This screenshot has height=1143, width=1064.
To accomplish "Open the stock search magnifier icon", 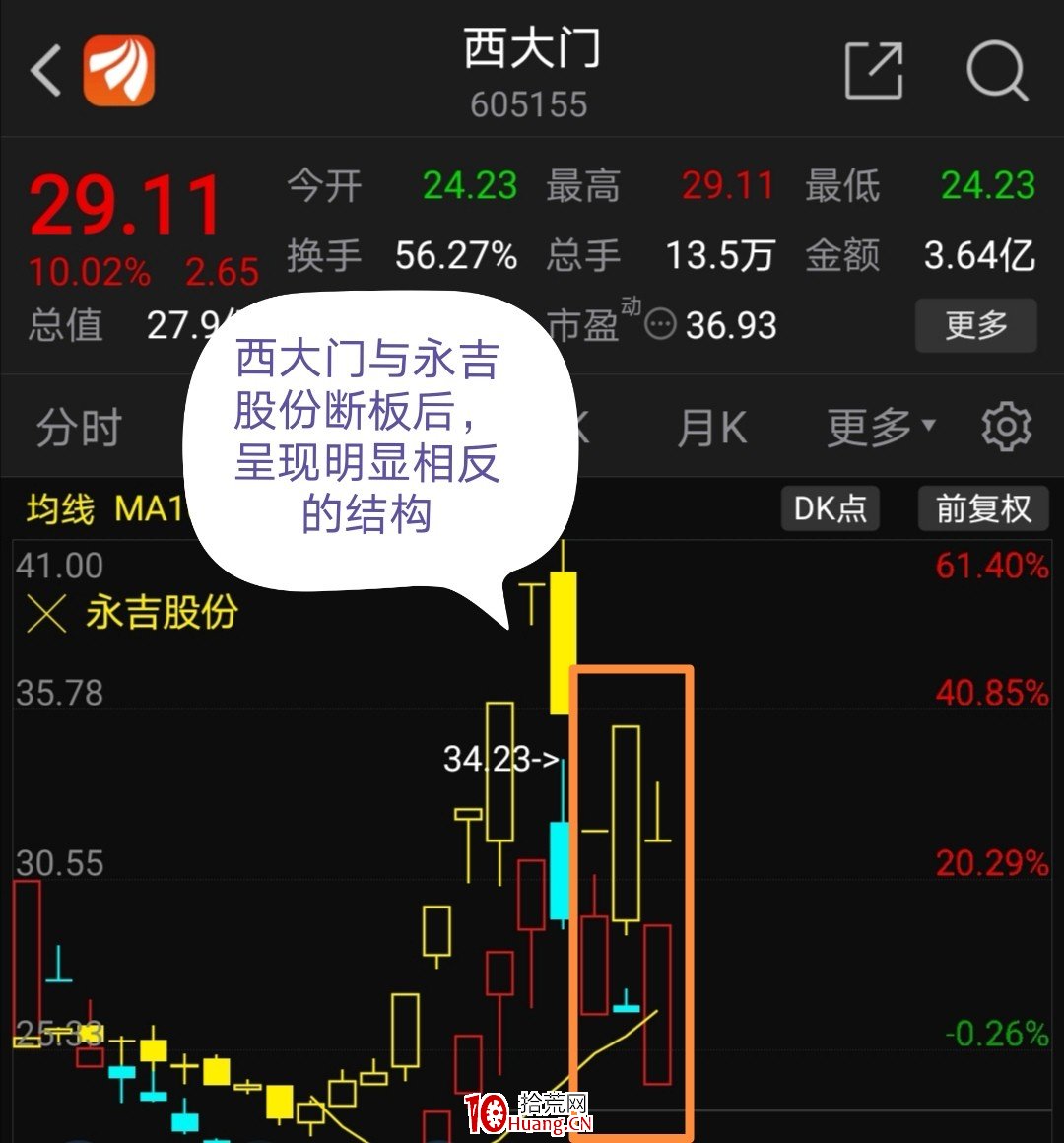I will click(x=1000, y=69).
